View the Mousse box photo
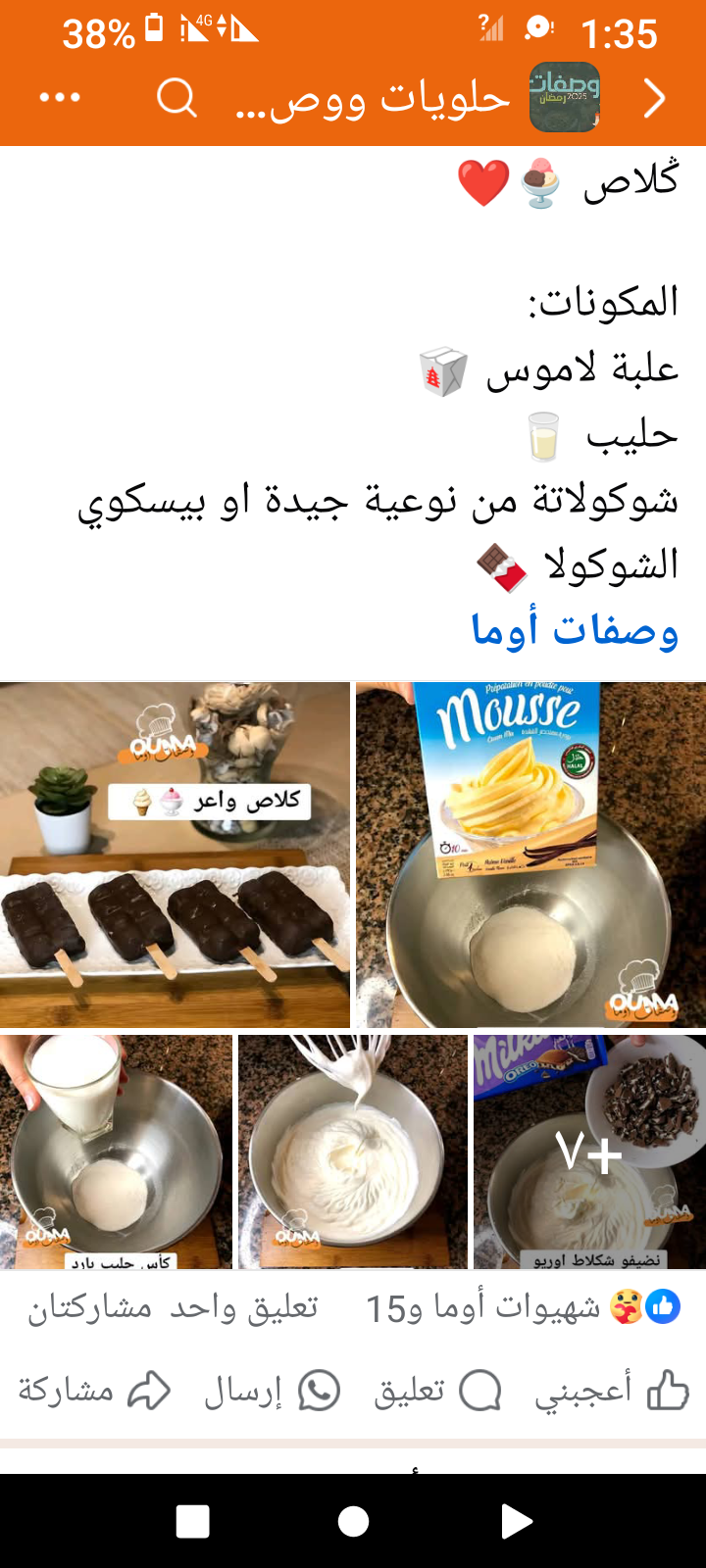 point(530,855)
